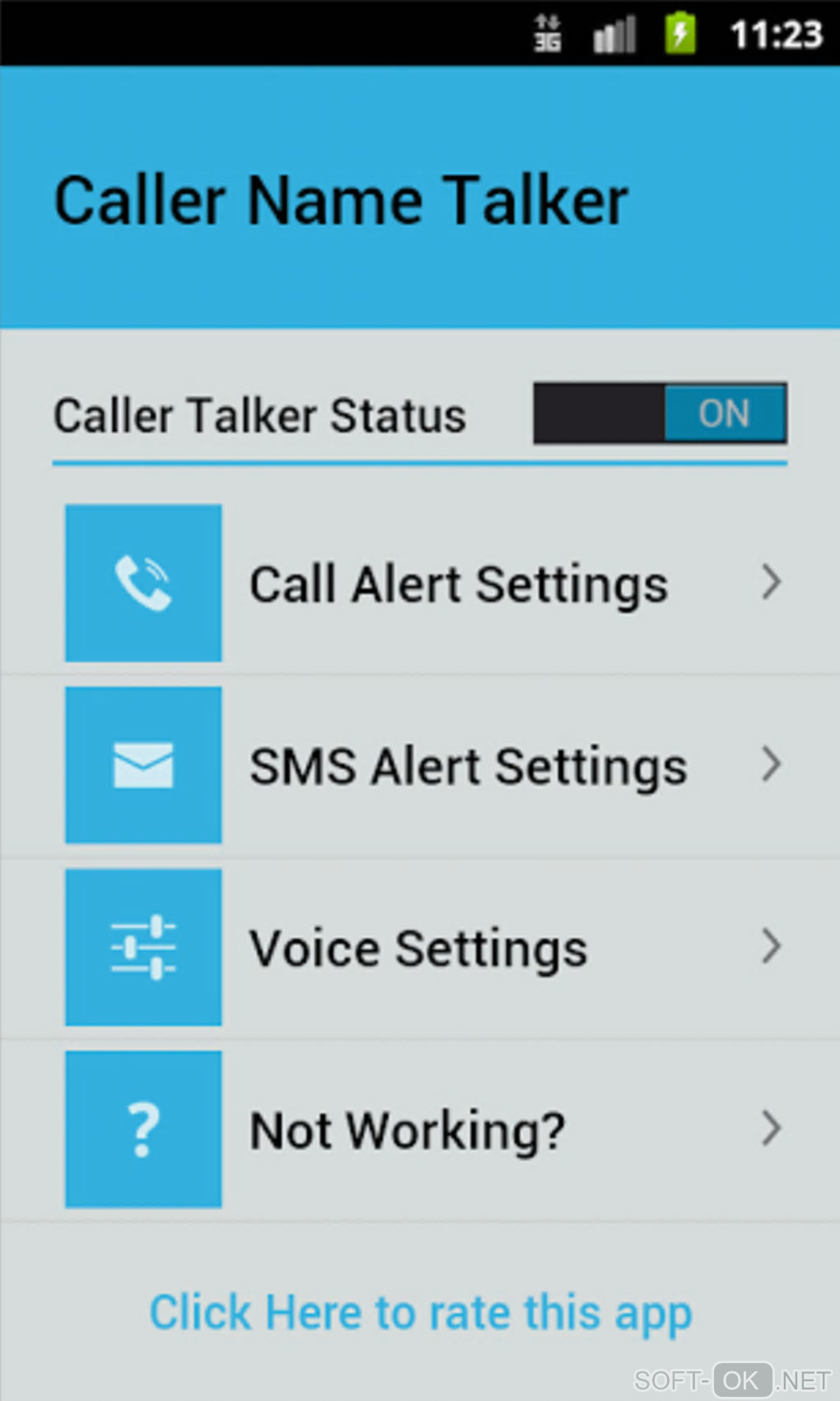Open SMS Alert Settings
840x1401 pixels.
[x=467, y=766]
